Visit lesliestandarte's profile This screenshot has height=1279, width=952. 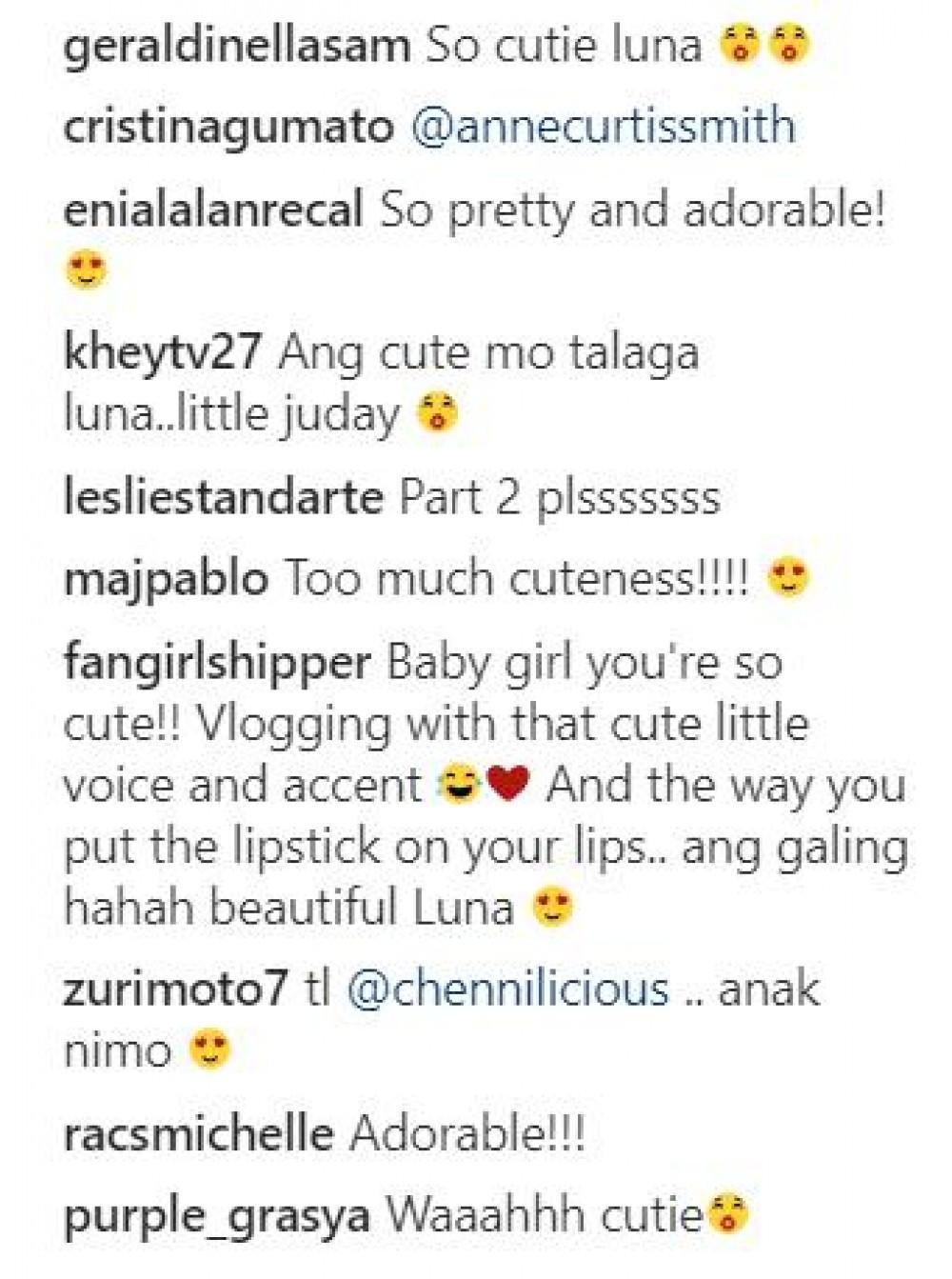tap(223, 497)
